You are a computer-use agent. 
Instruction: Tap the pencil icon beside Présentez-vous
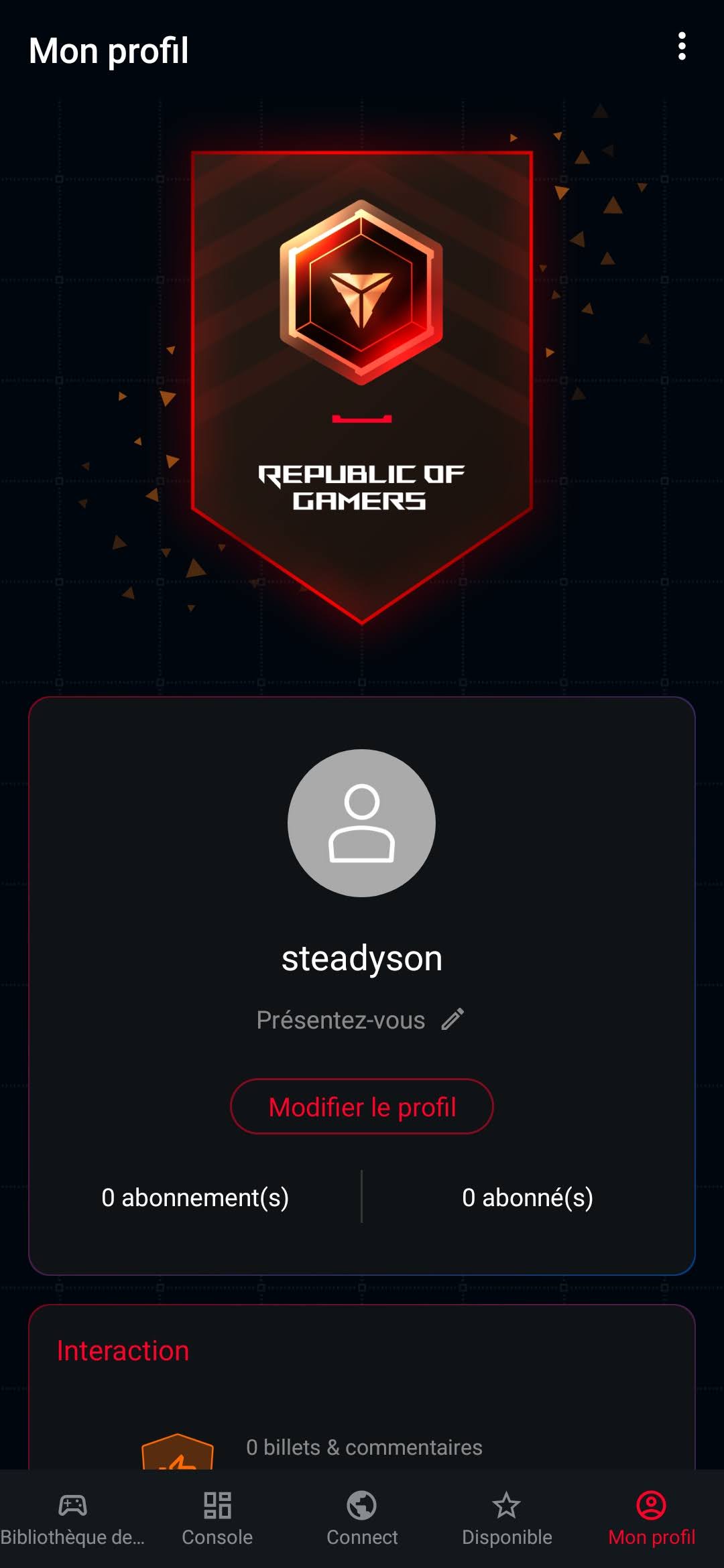pos(452,1019)
